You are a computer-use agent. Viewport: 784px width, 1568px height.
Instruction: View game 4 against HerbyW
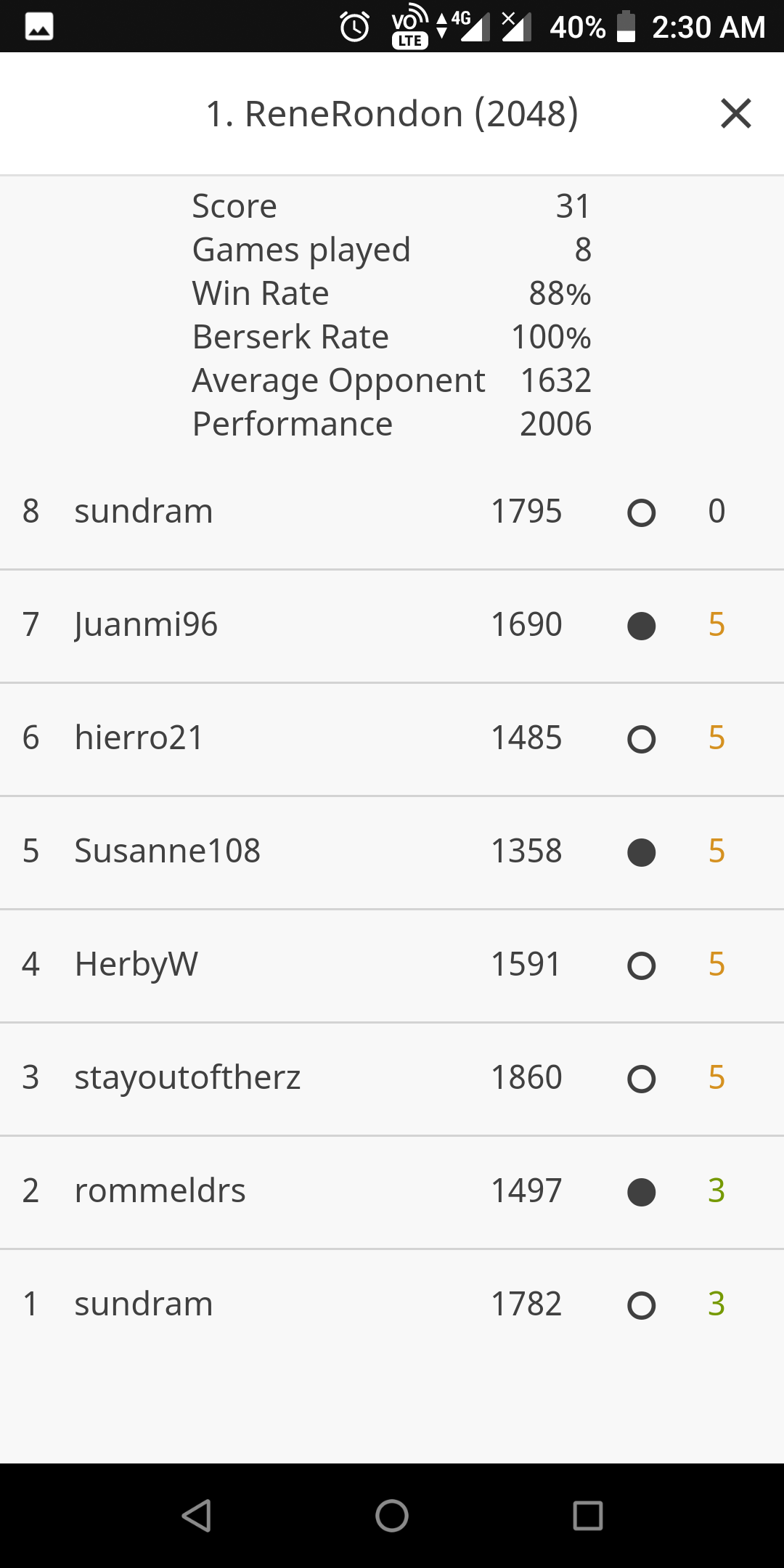(x=392, y=965)
